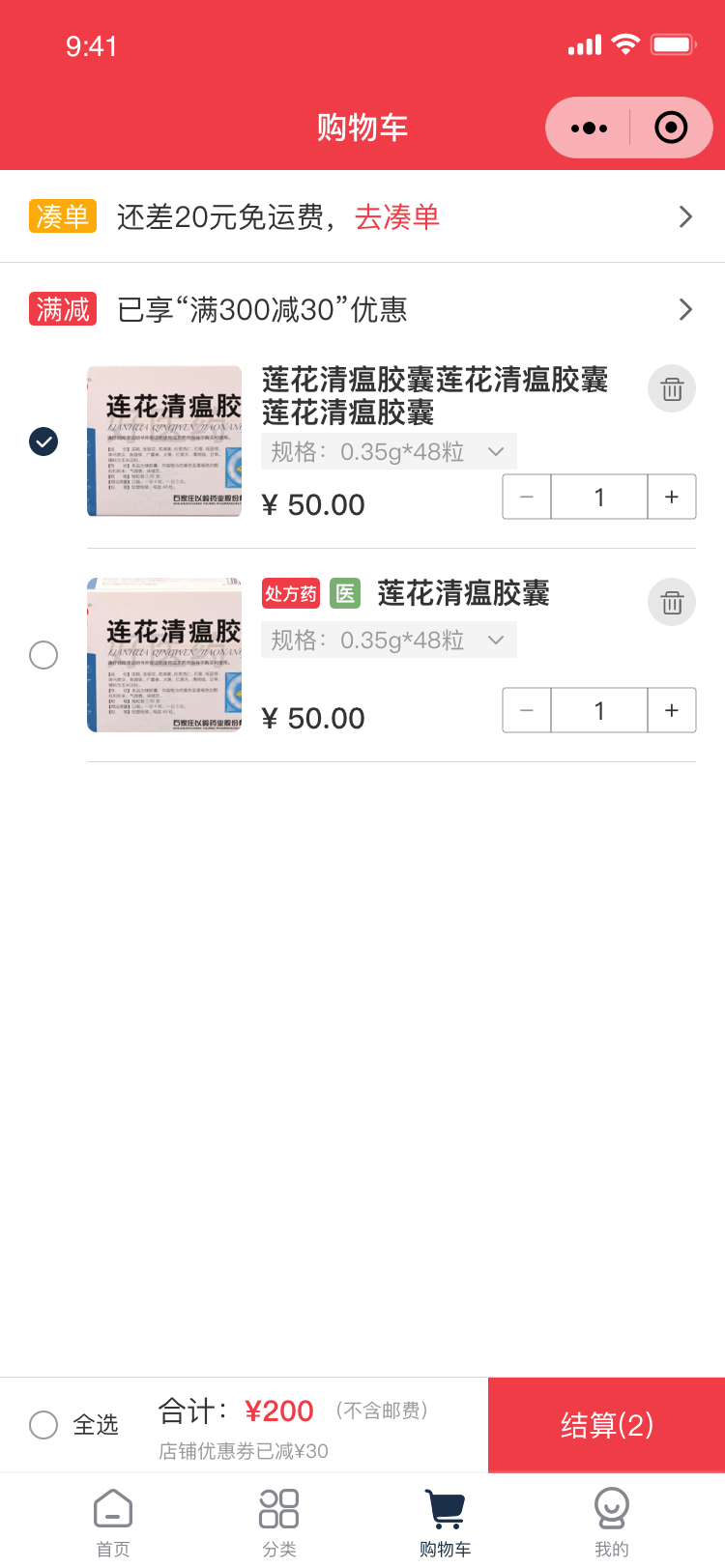Increase quantity of the checked cart item
This screenshot has height=1568, width=725.
point(672,497)
